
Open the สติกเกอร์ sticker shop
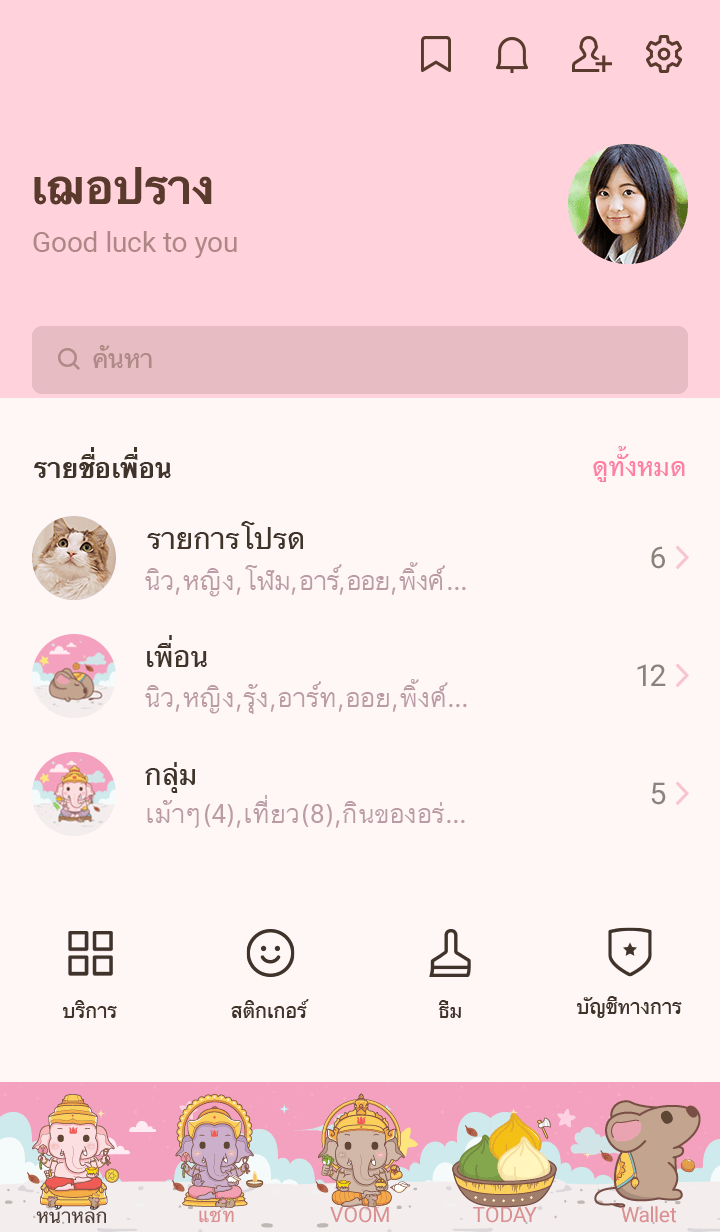(270, 972)
